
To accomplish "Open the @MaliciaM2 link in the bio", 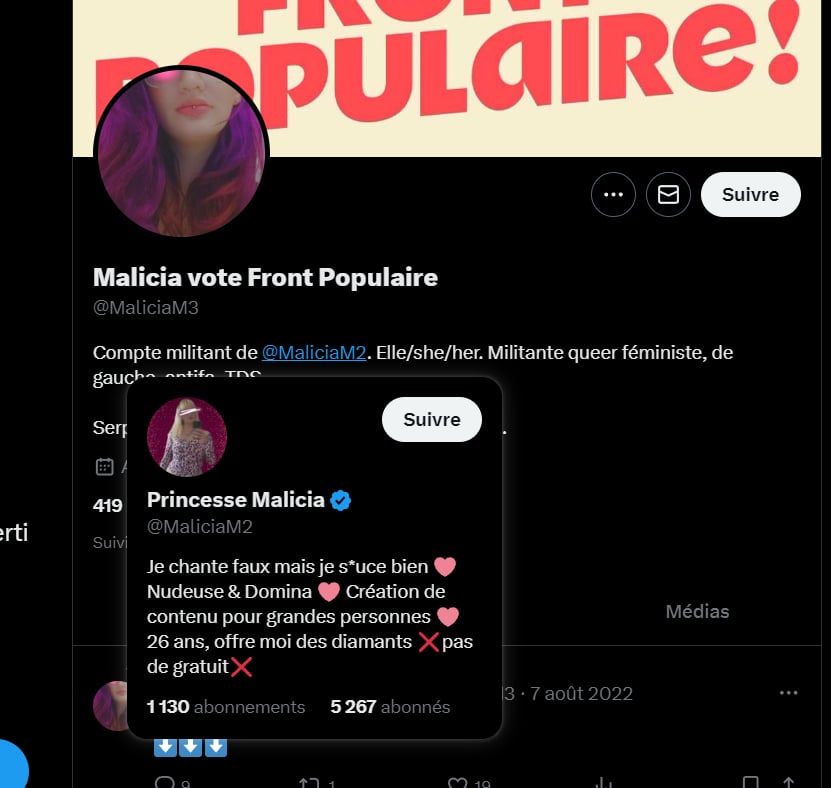I will (x=314, y=352).
